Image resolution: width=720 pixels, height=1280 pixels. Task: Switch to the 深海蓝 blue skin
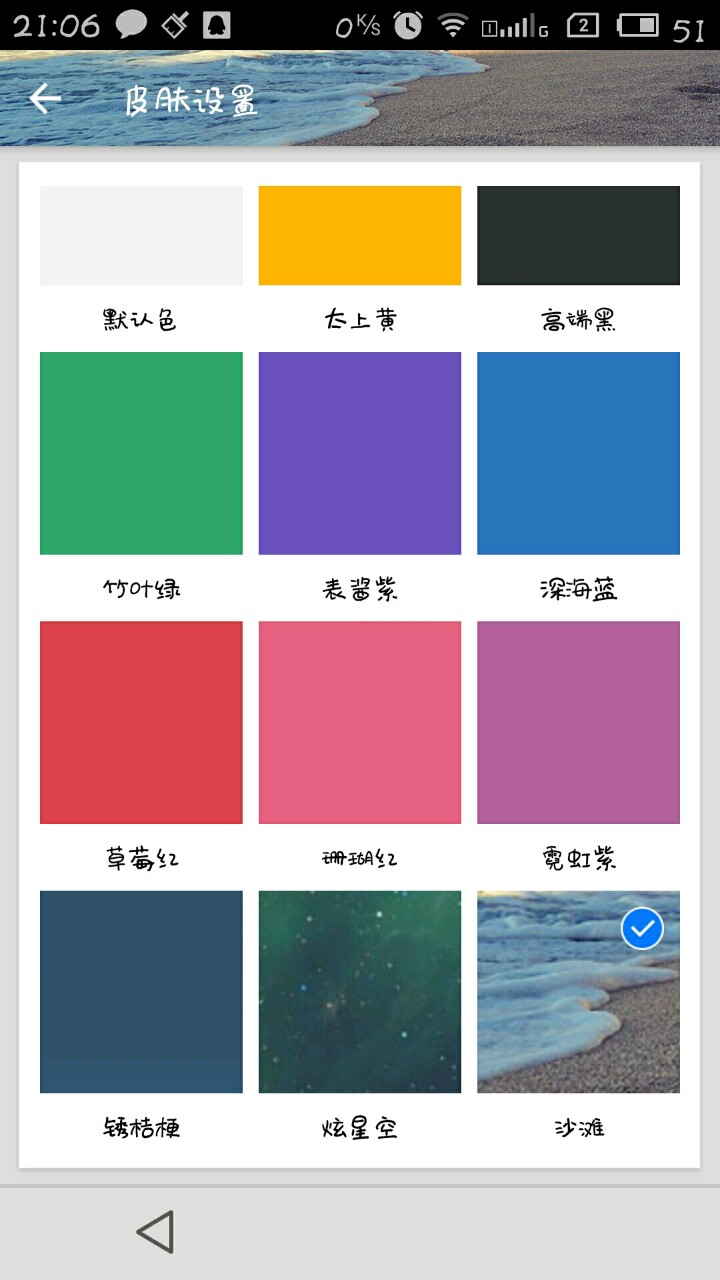coord(578,453)
